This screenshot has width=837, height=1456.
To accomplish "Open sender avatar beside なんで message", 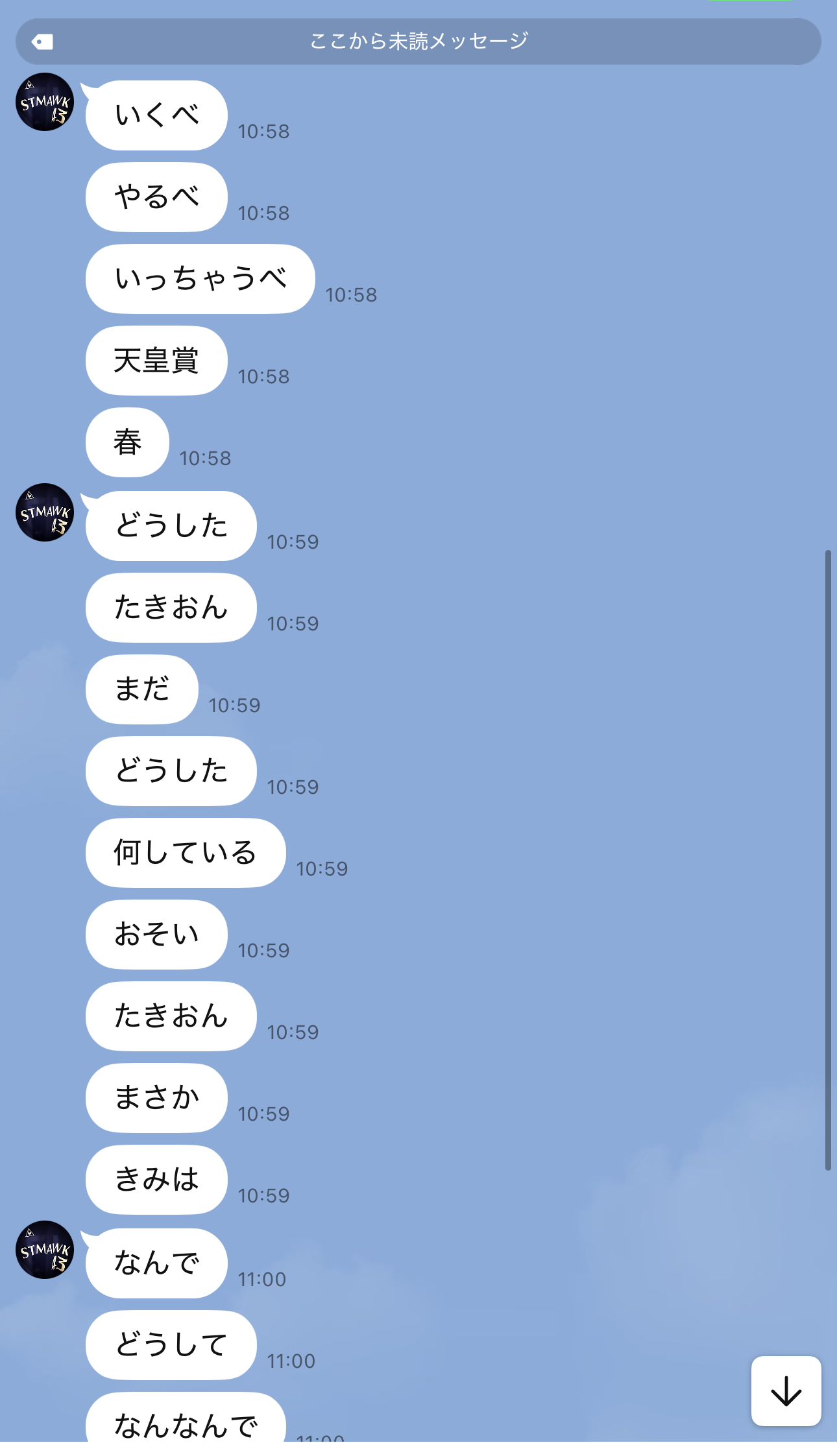I will [45, 1250].
